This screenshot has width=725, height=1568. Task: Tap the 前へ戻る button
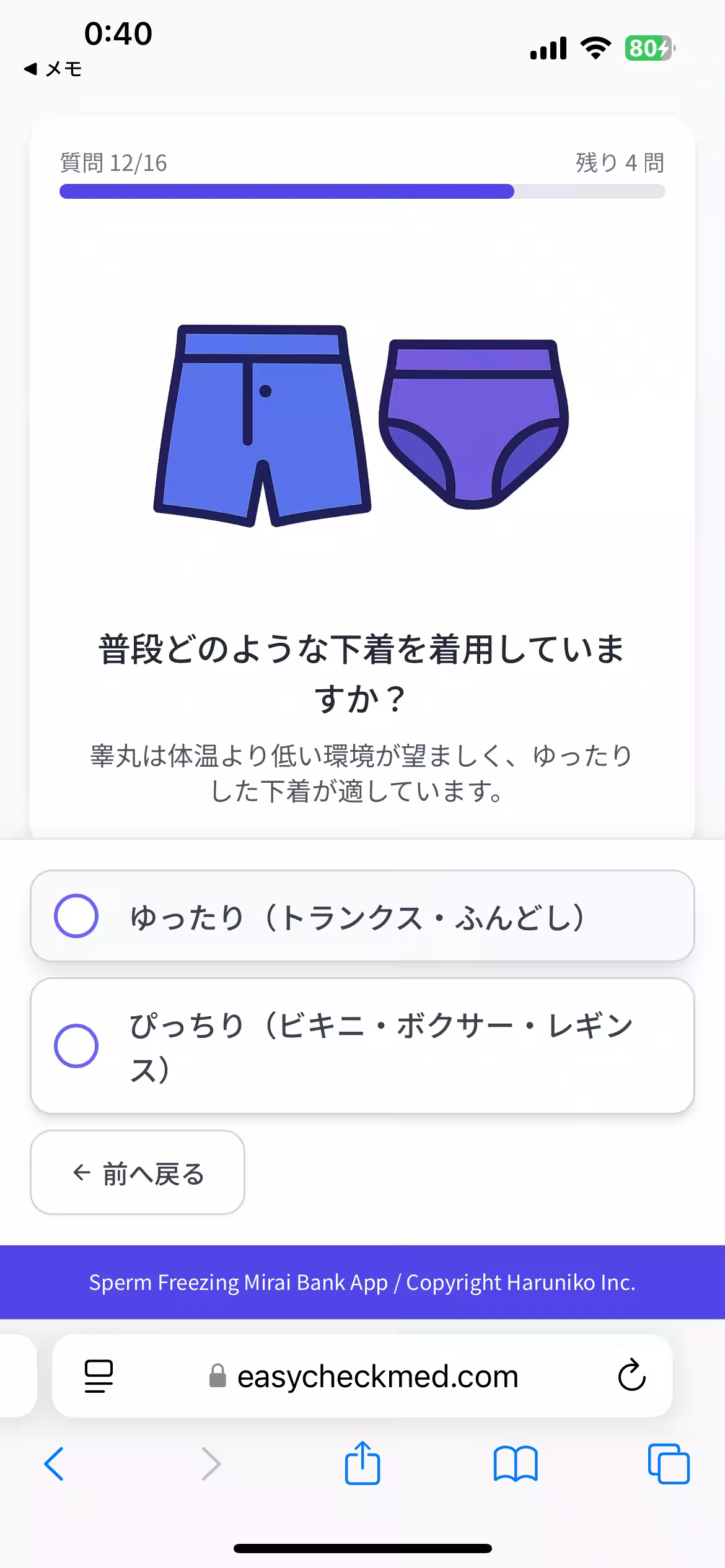click(137, 1172)
